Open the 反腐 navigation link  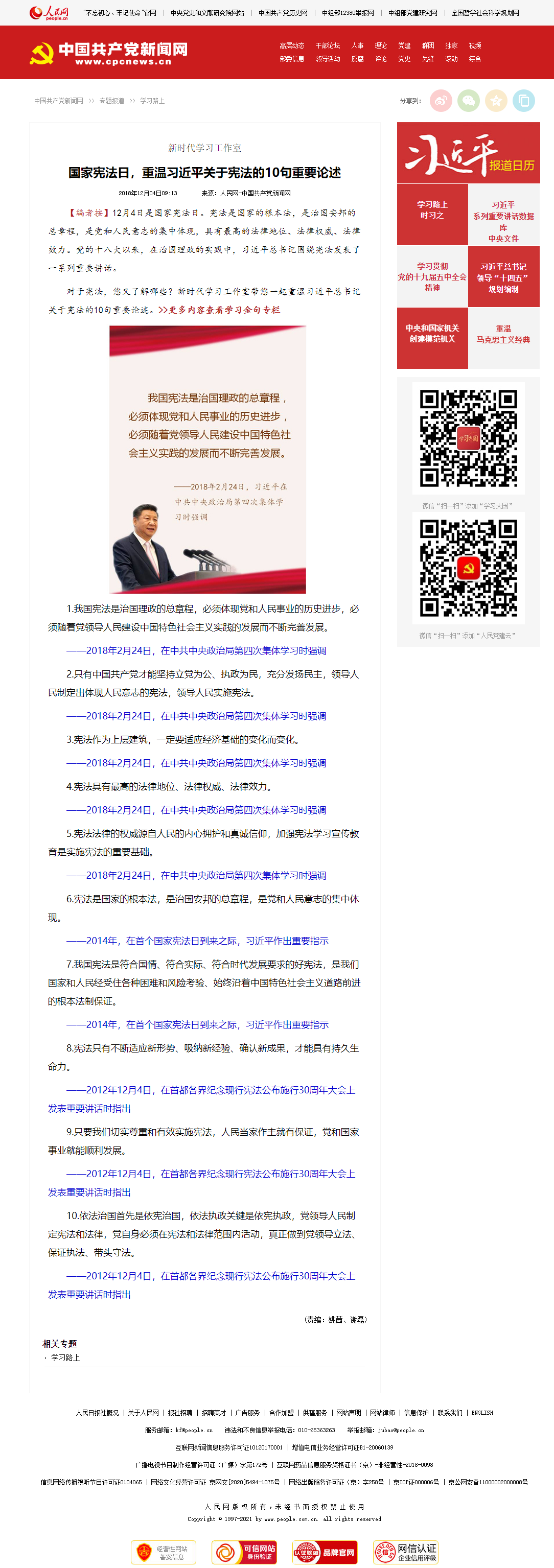(x=357, y=59)
